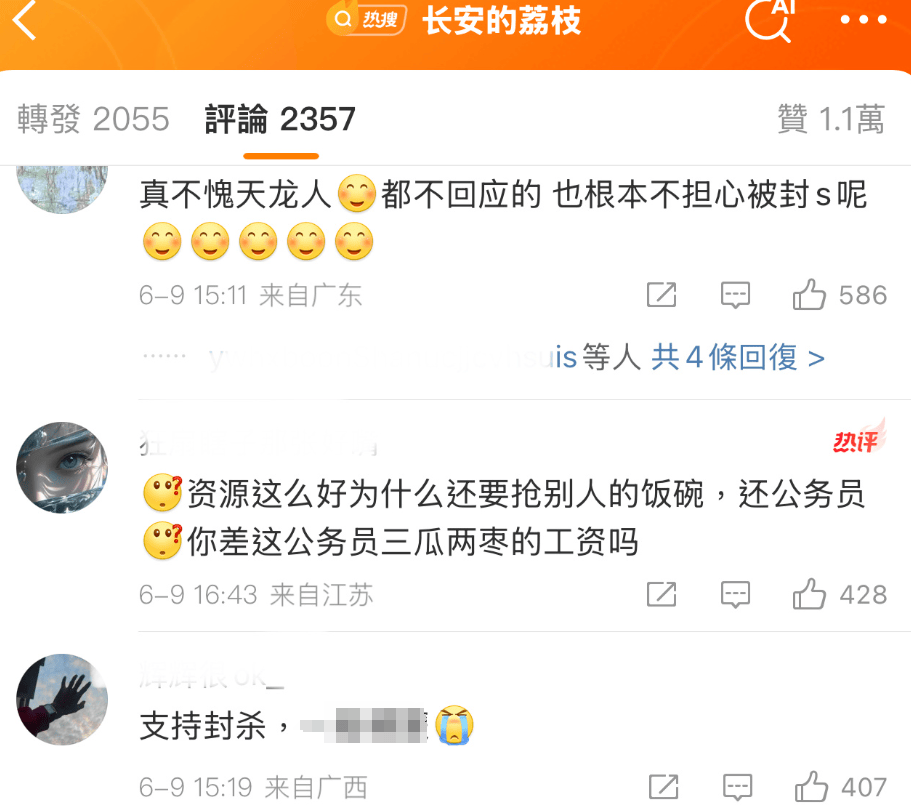The image size is (911, 805).
Task: Repost the 支持封杀 comment
Action: tap(661, 786)
